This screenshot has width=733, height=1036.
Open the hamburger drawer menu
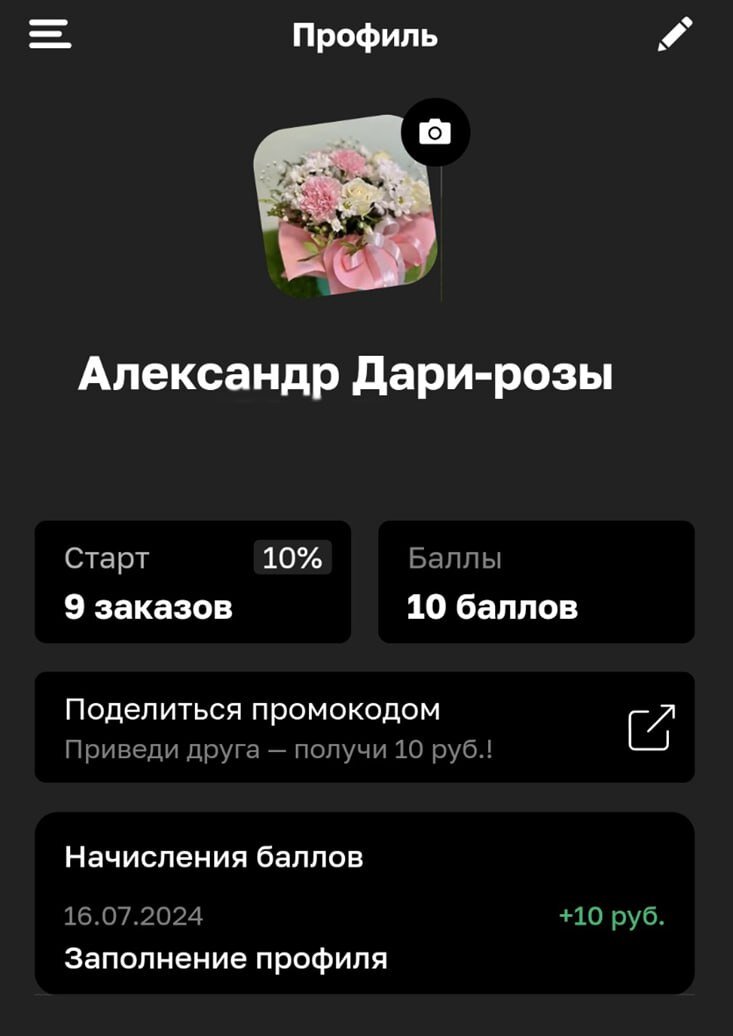(50, 35)
